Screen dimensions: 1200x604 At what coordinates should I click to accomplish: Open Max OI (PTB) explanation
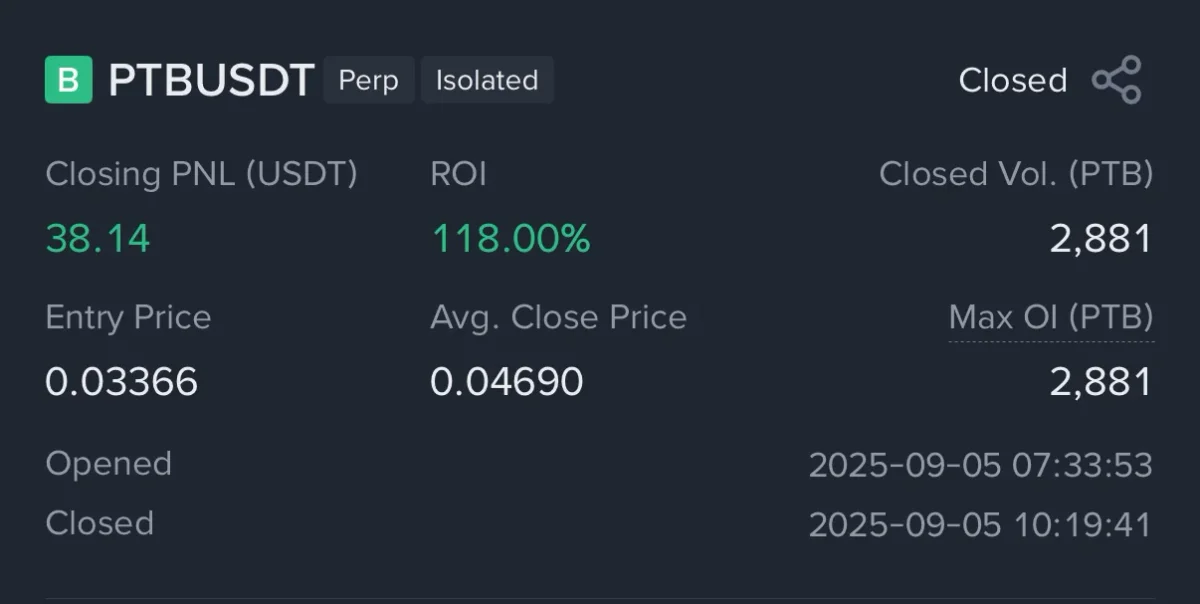coord(1050,318)
